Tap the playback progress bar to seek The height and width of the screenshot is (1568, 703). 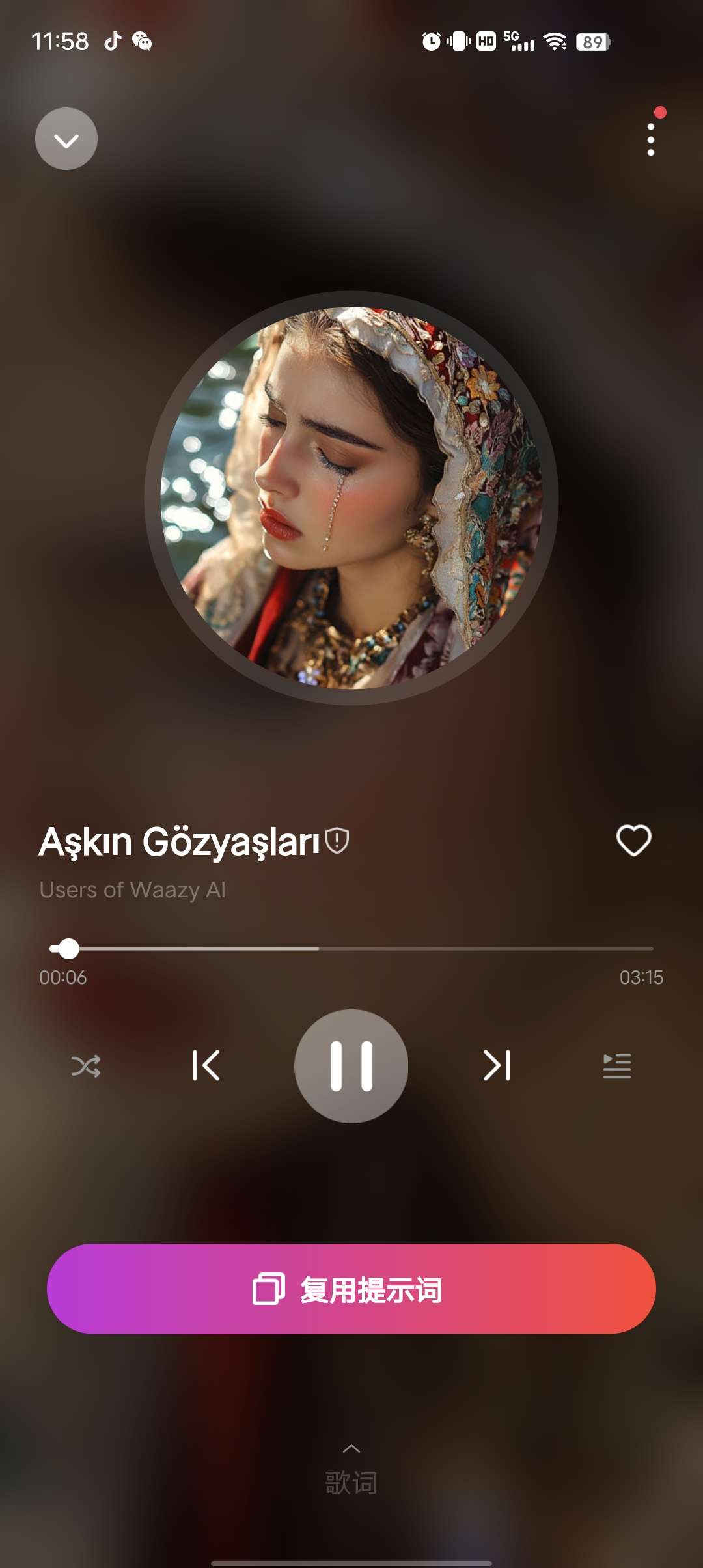click(351, 949)
